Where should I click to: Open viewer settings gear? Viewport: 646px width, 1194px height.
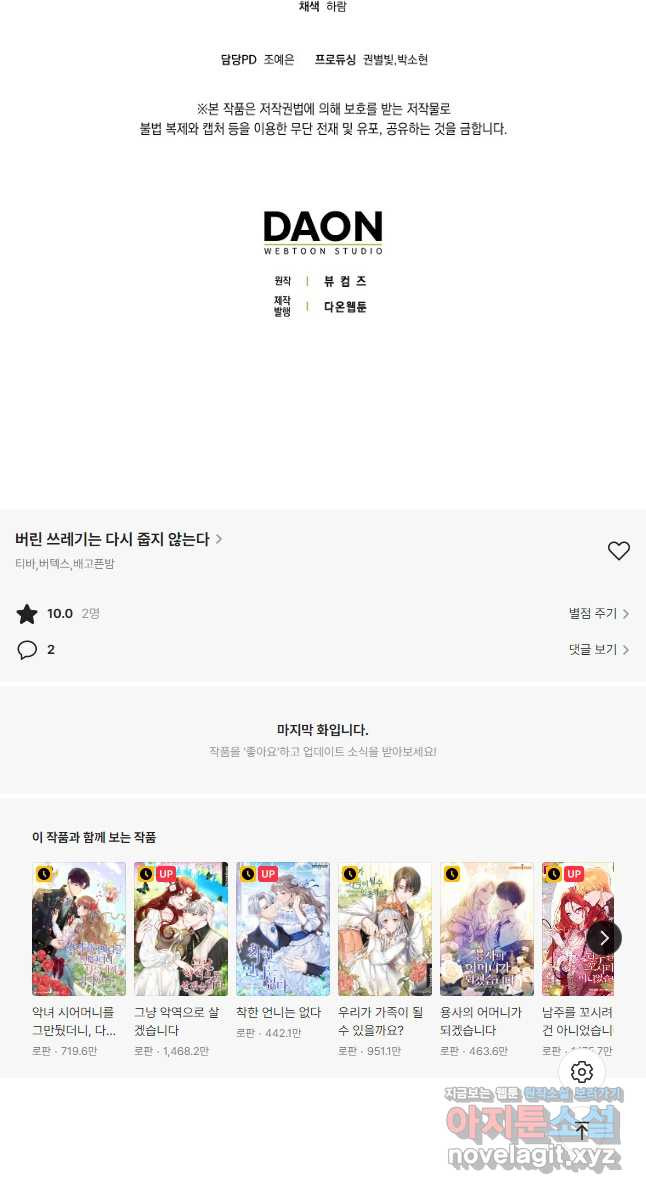click(582, 1072)
